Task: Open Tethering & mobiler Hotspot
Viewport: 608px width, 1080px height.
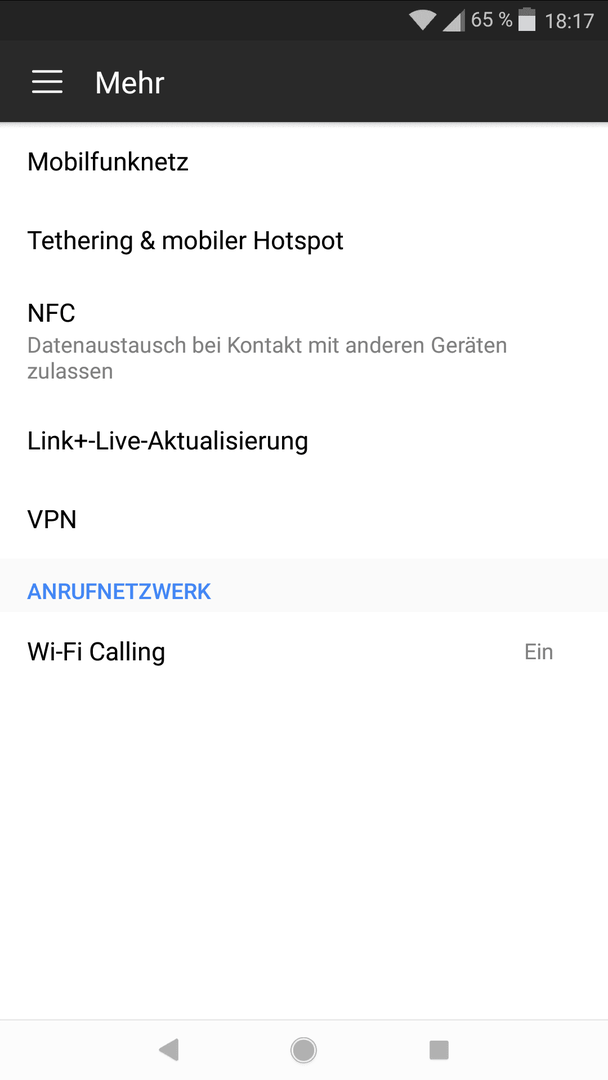Action: click(x=304, y=241)
